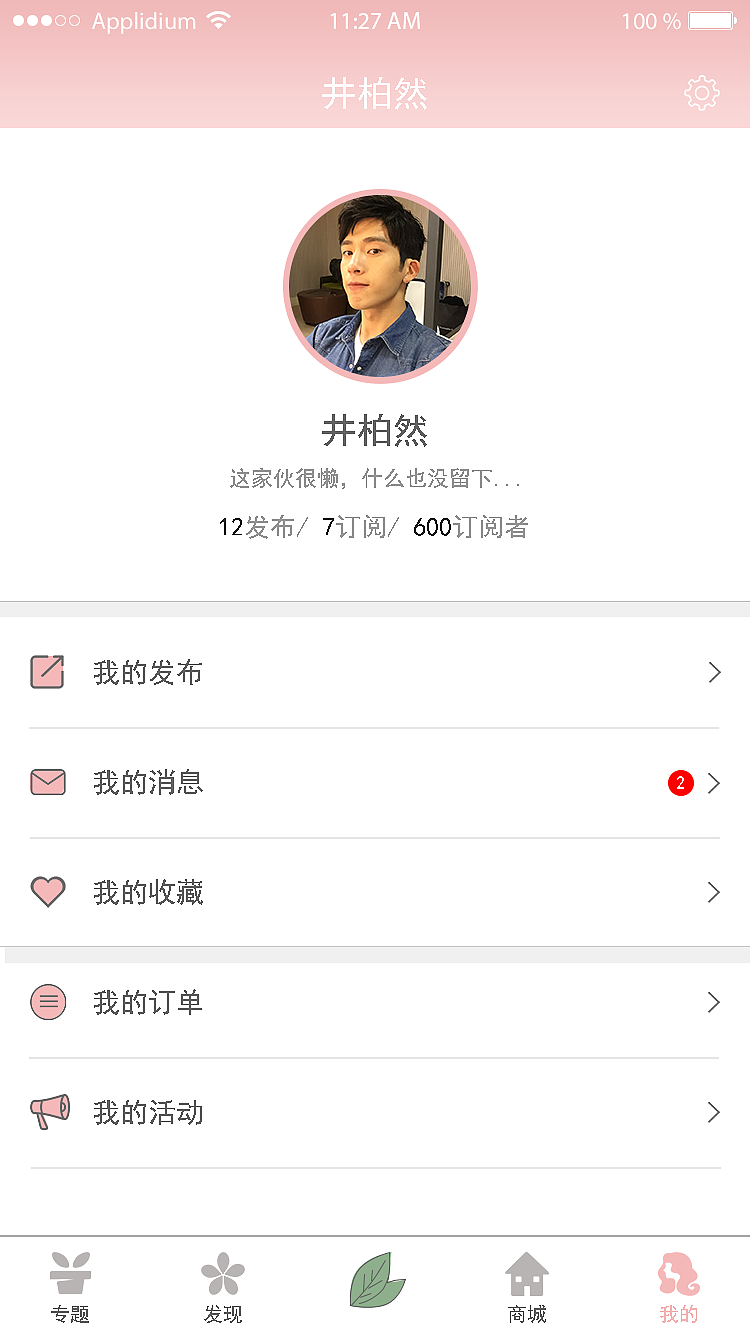Expand the 我的收藏 row chevron

click(x=713, y=892)
